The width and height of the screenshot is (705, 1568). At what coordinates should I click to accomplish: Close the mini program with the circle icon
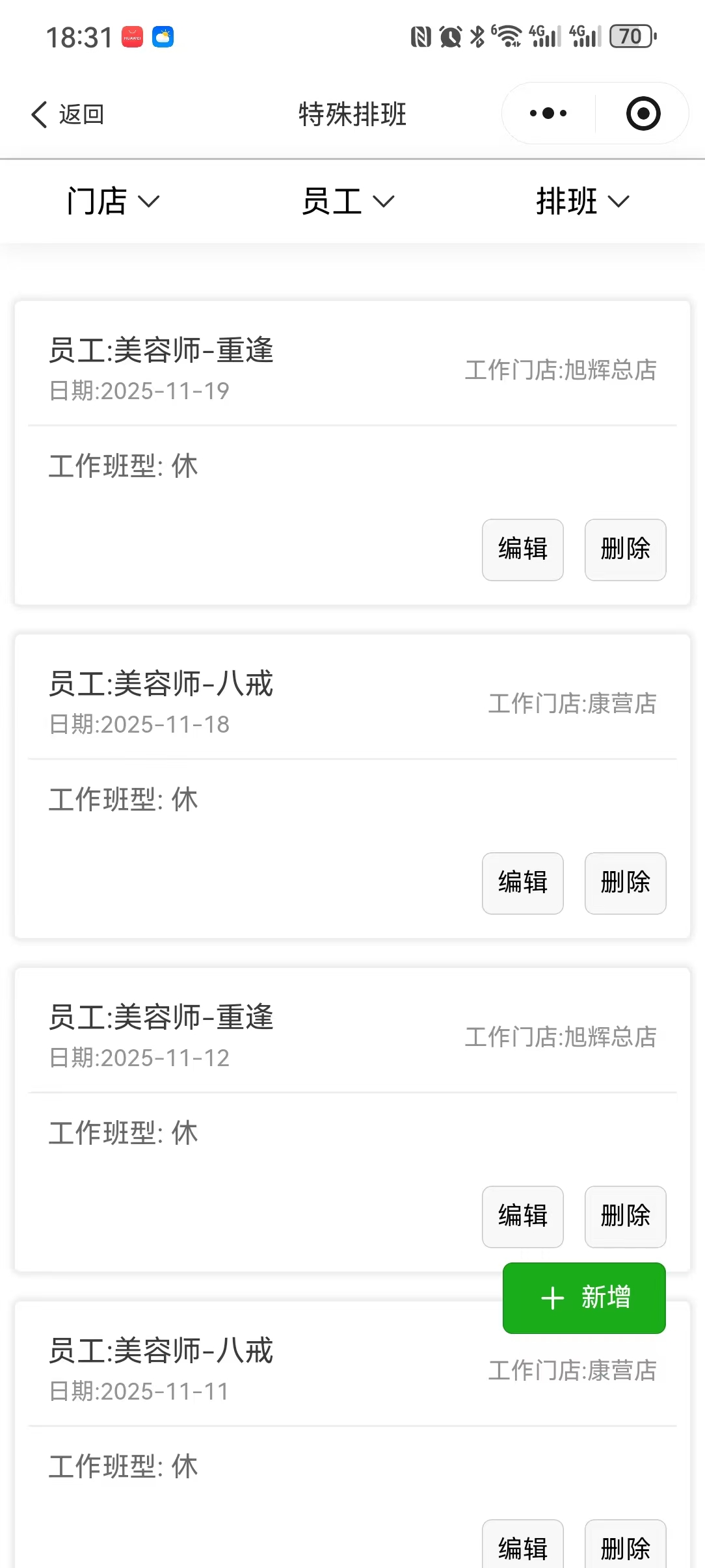click(x=643, y=114)
